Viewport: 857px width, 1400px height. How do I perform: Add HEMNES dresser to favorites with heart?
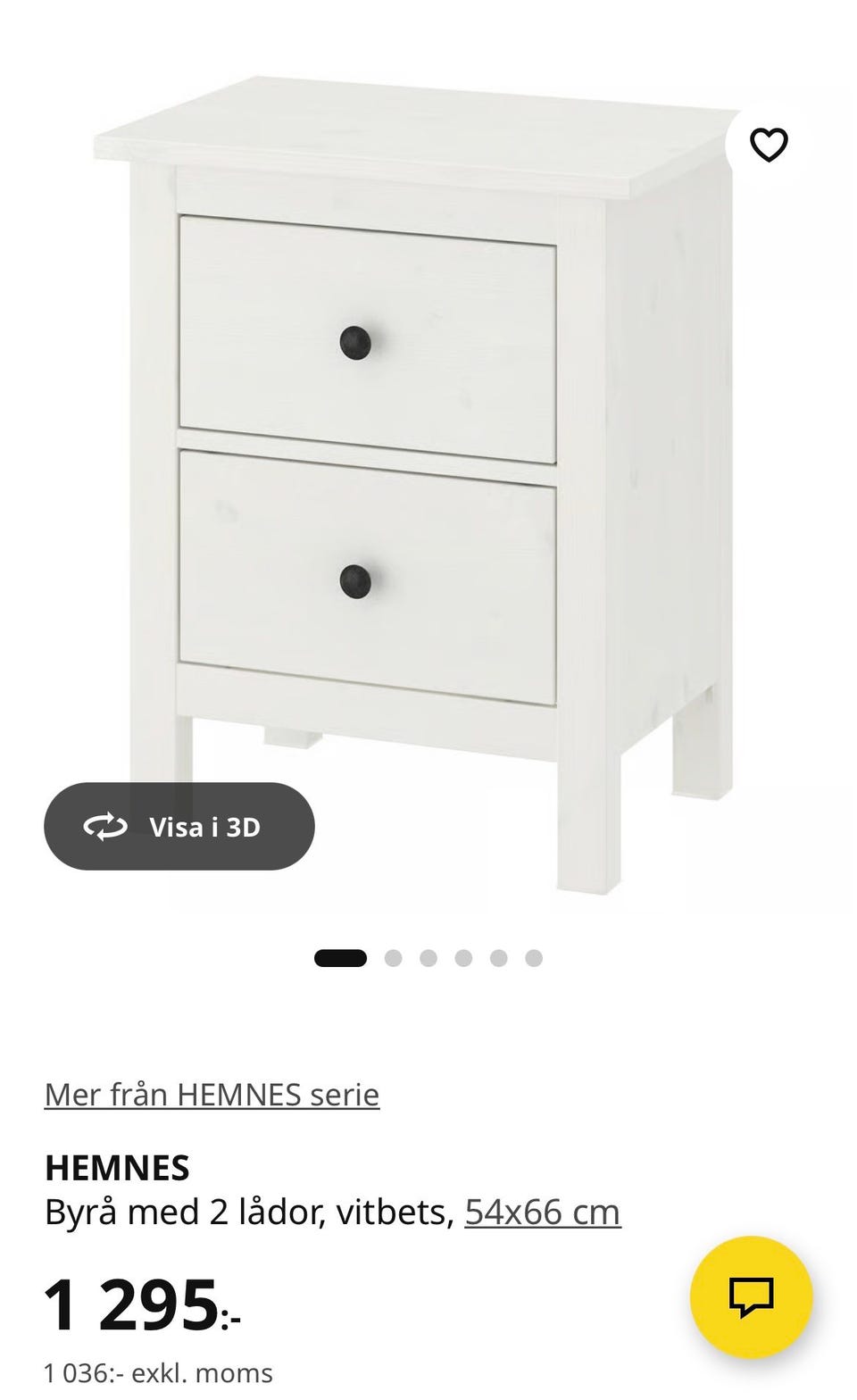[768, 145]
